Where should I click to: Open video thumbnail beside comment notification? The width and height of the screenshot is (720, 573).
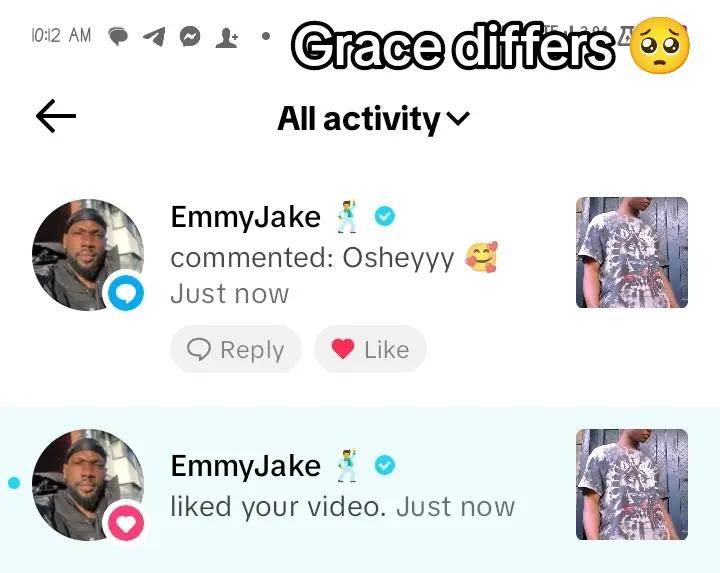tap(632, 253)
